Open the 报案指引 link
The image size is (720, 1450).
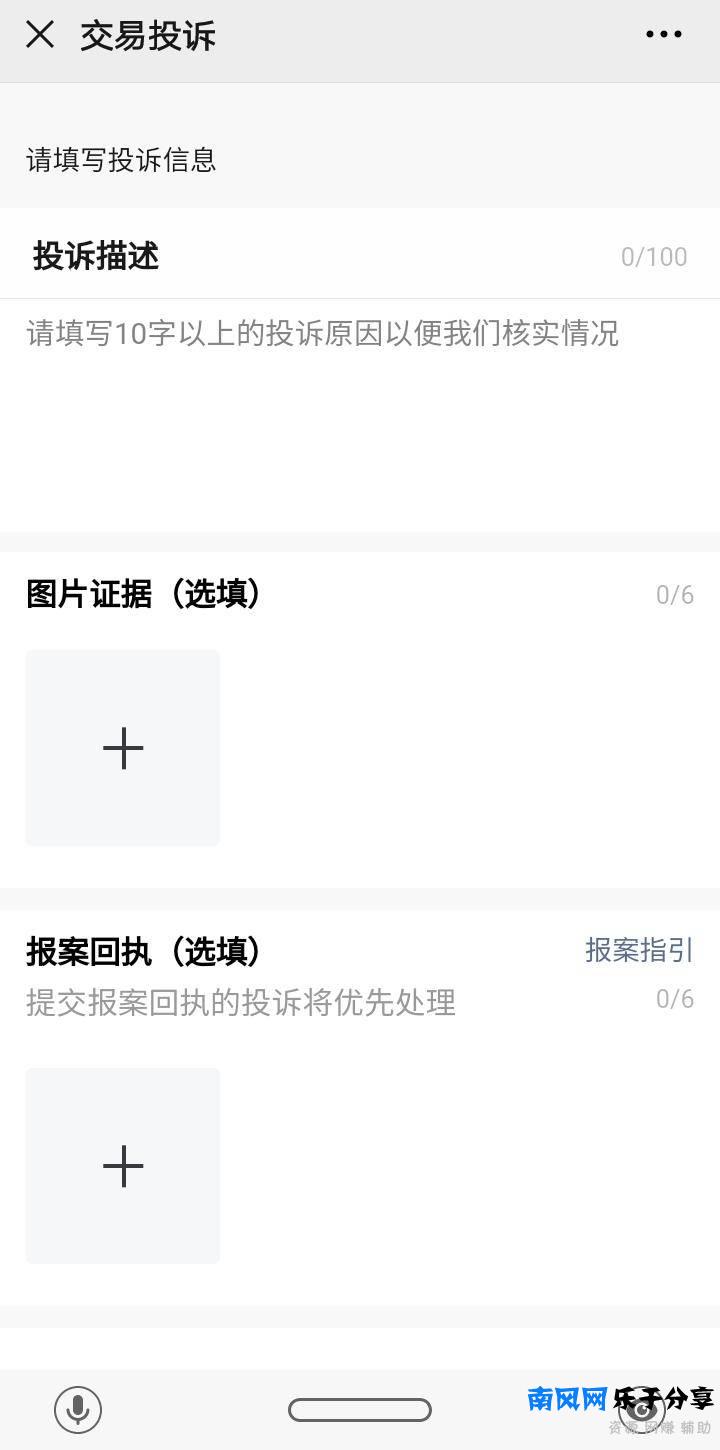(x=638, y=950)
